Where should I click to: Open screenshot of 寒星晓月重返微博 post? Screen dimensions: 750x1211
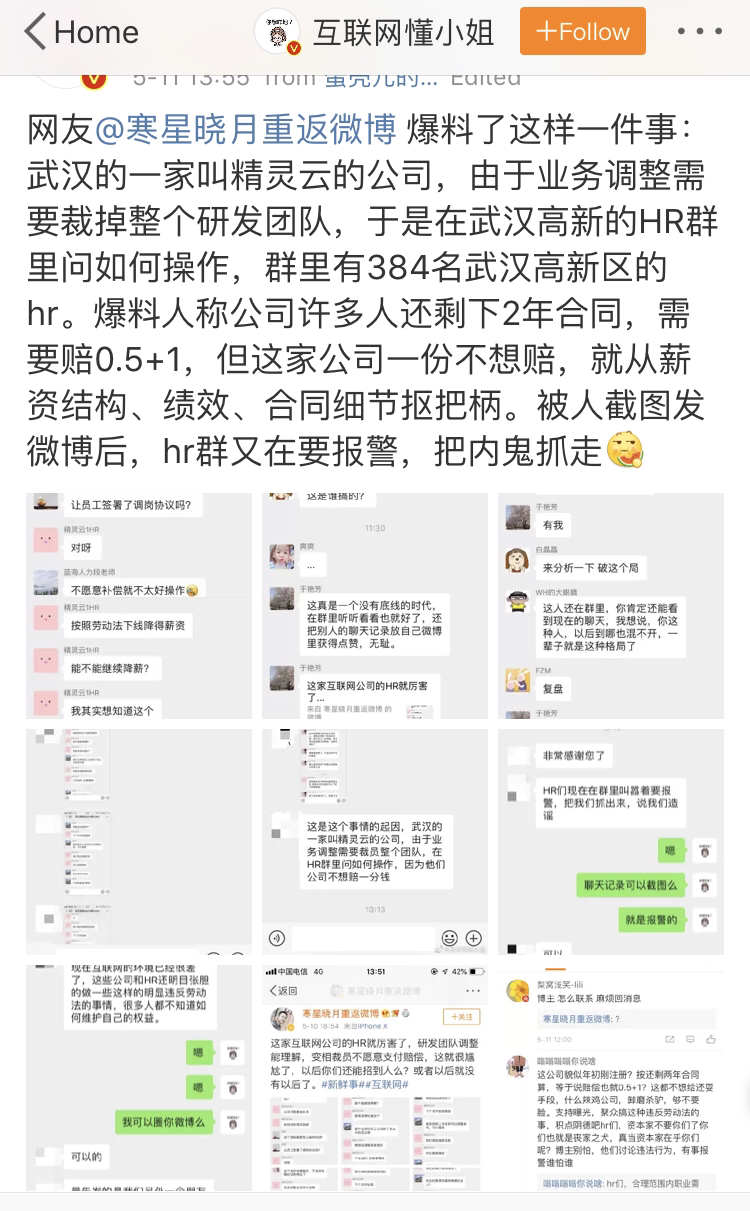tap(374, 1077)
